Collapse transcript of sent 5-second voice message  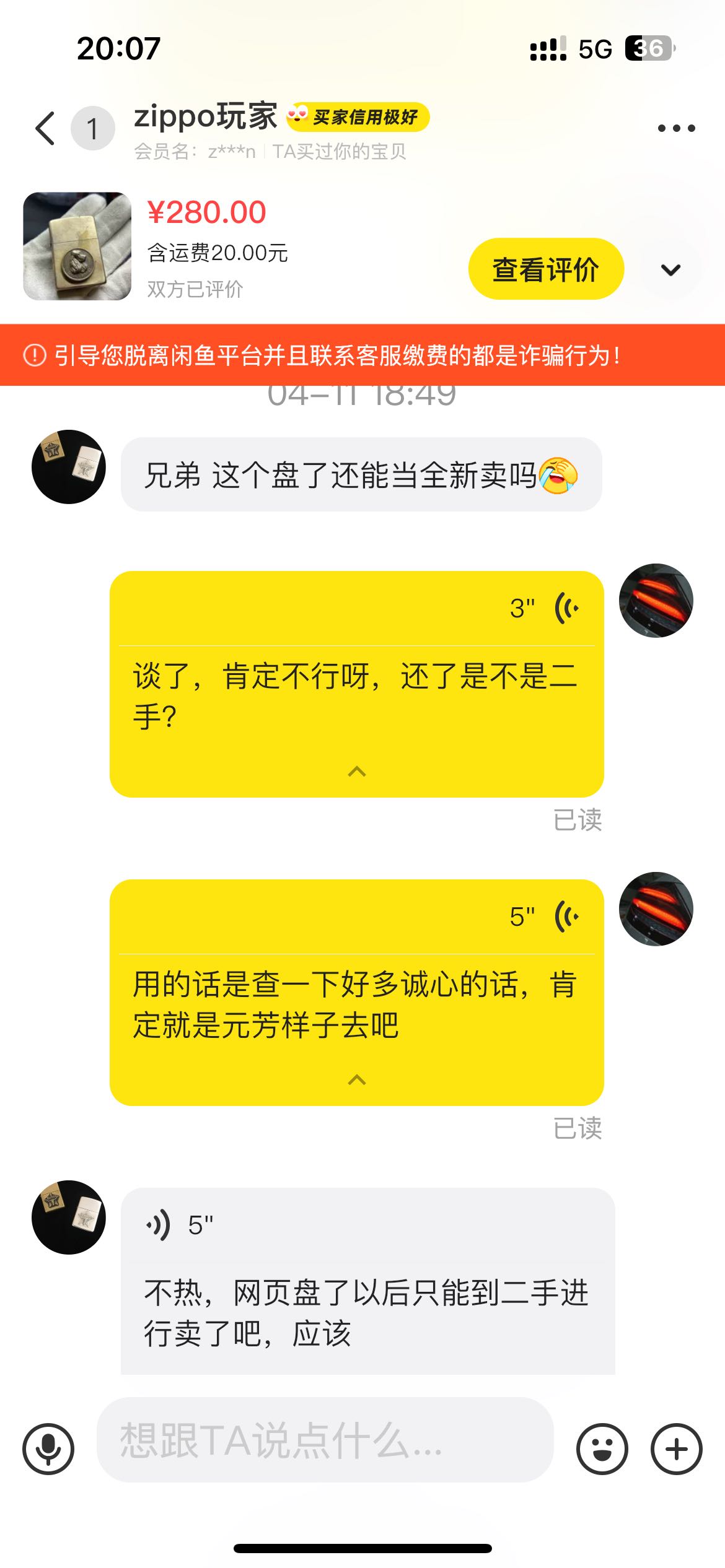click(357, 1080)
